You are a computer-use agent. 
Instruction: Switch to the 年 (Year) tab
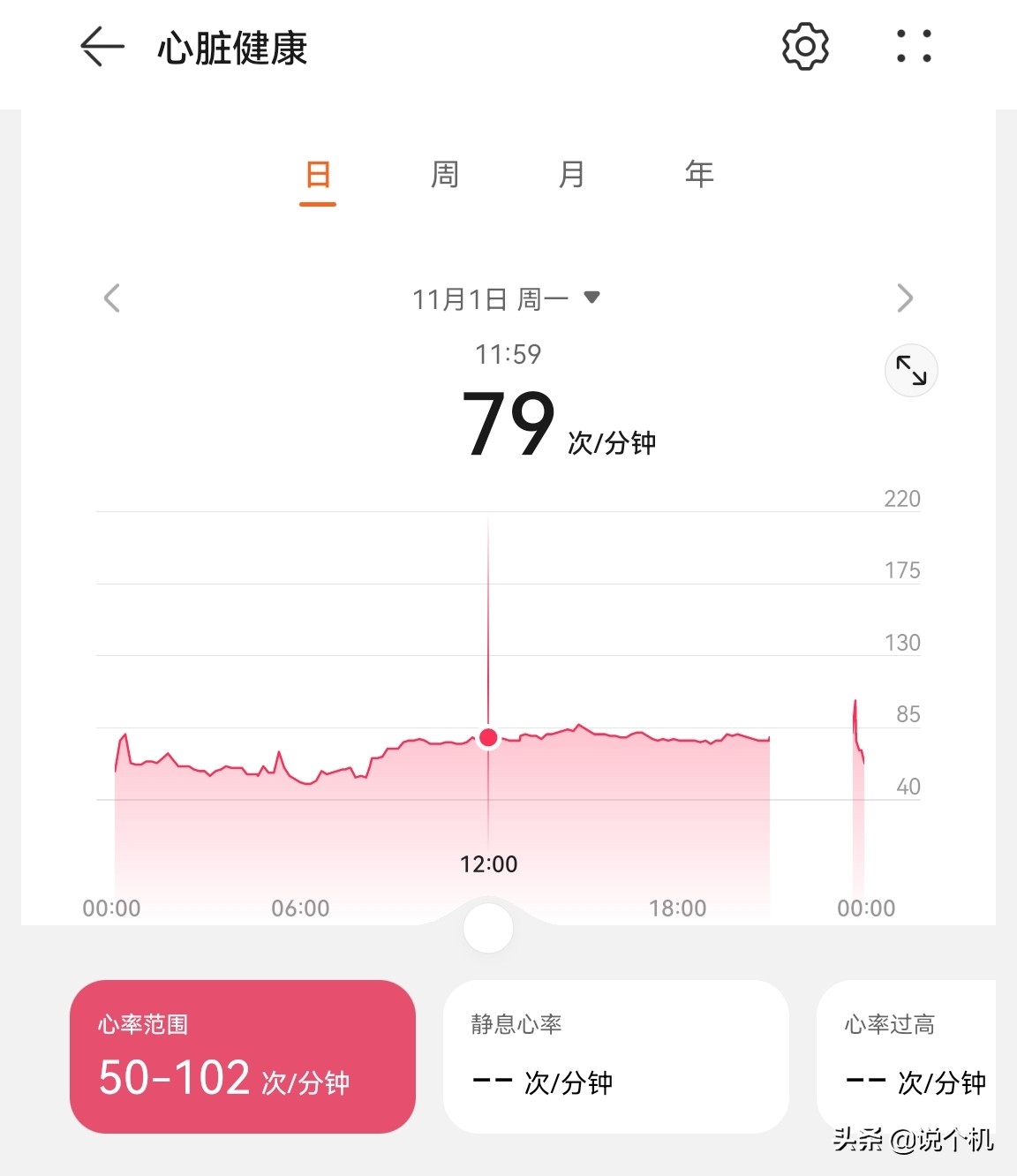point(698,175)
